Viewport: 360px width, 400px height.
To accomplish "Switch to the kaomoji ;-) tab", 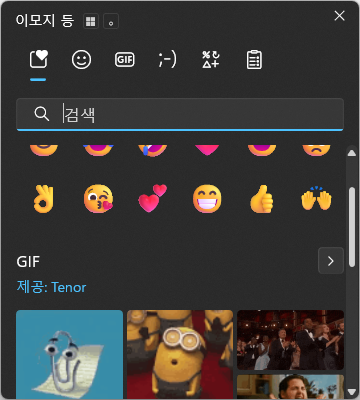I will pyautogui.click(x=167, y=60).
